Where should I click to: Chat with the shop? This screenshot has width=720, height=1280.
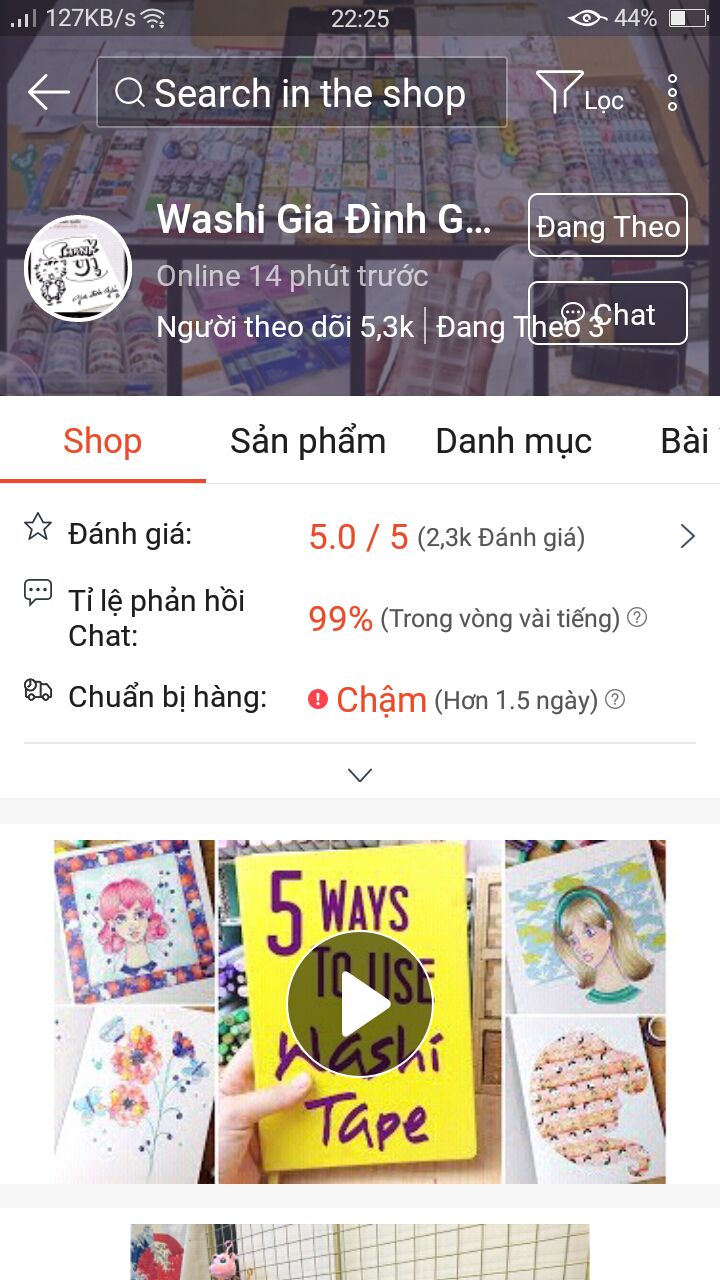607,314
